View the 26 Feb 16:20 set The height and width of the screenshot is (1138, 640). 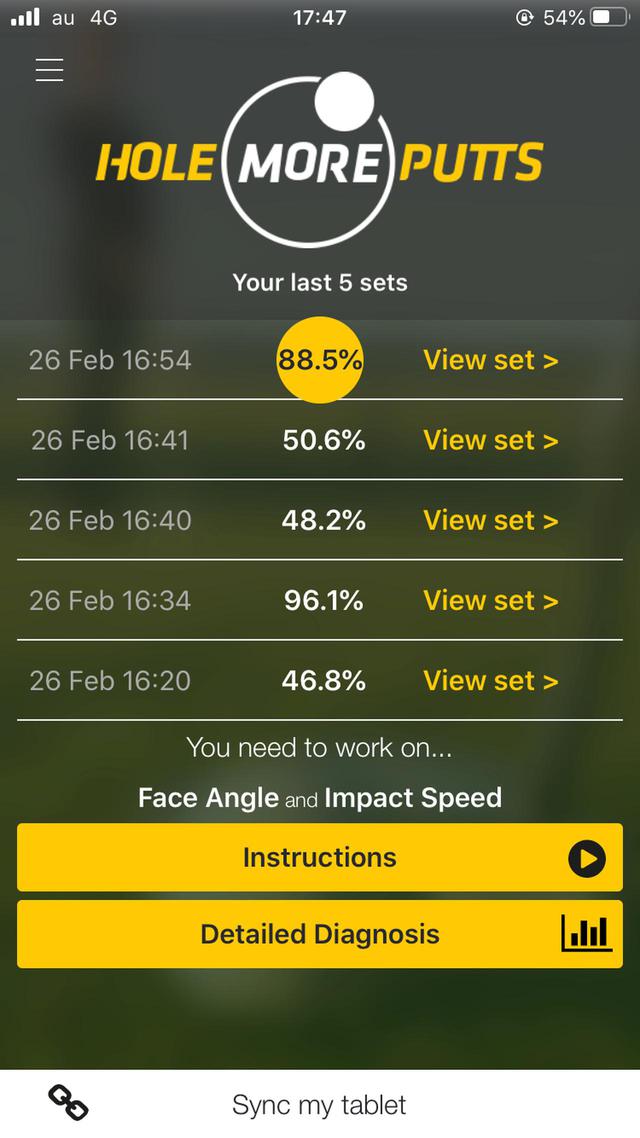click(490, 681)
